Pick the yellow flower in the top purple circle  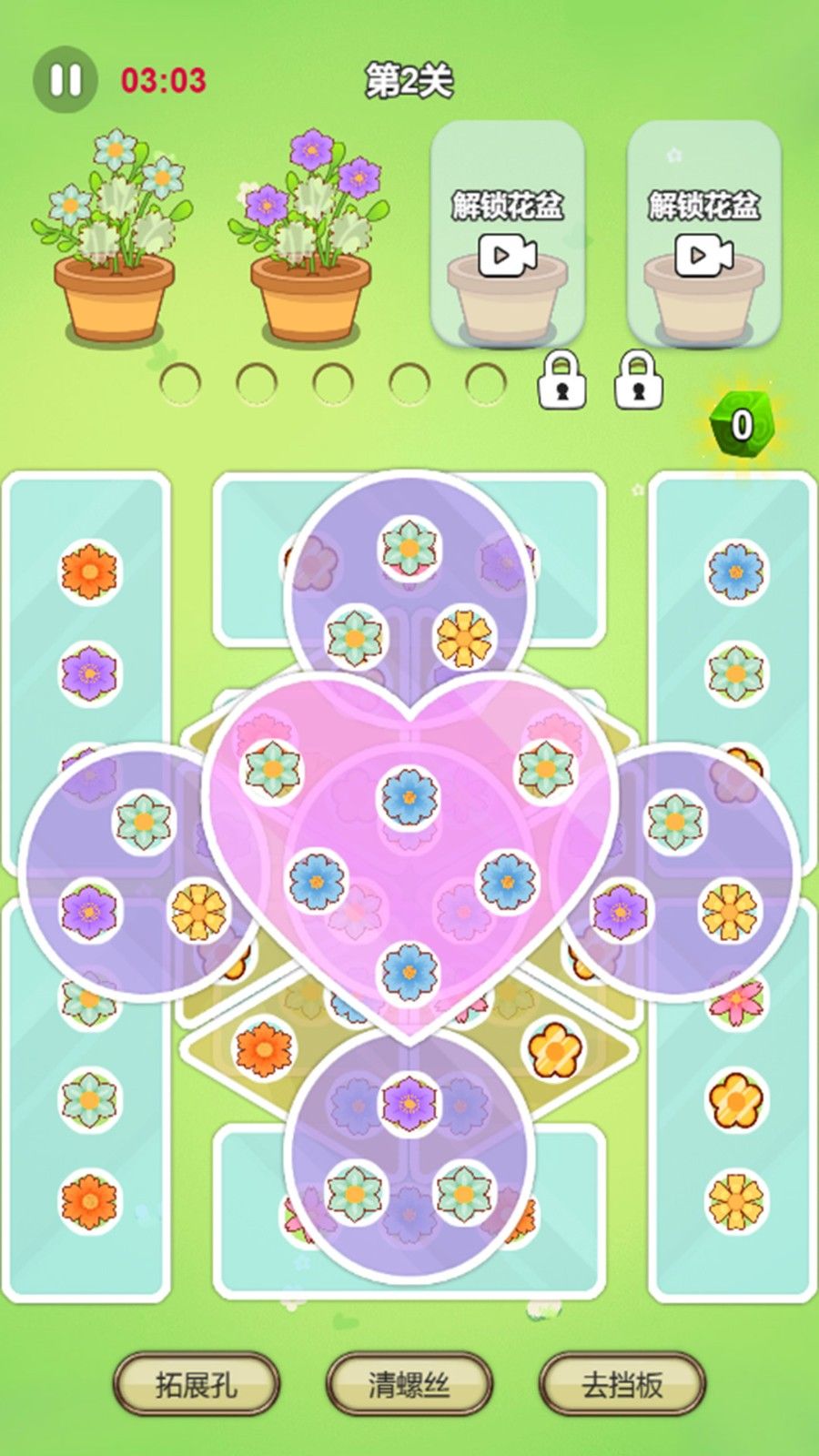coord(464,639)
